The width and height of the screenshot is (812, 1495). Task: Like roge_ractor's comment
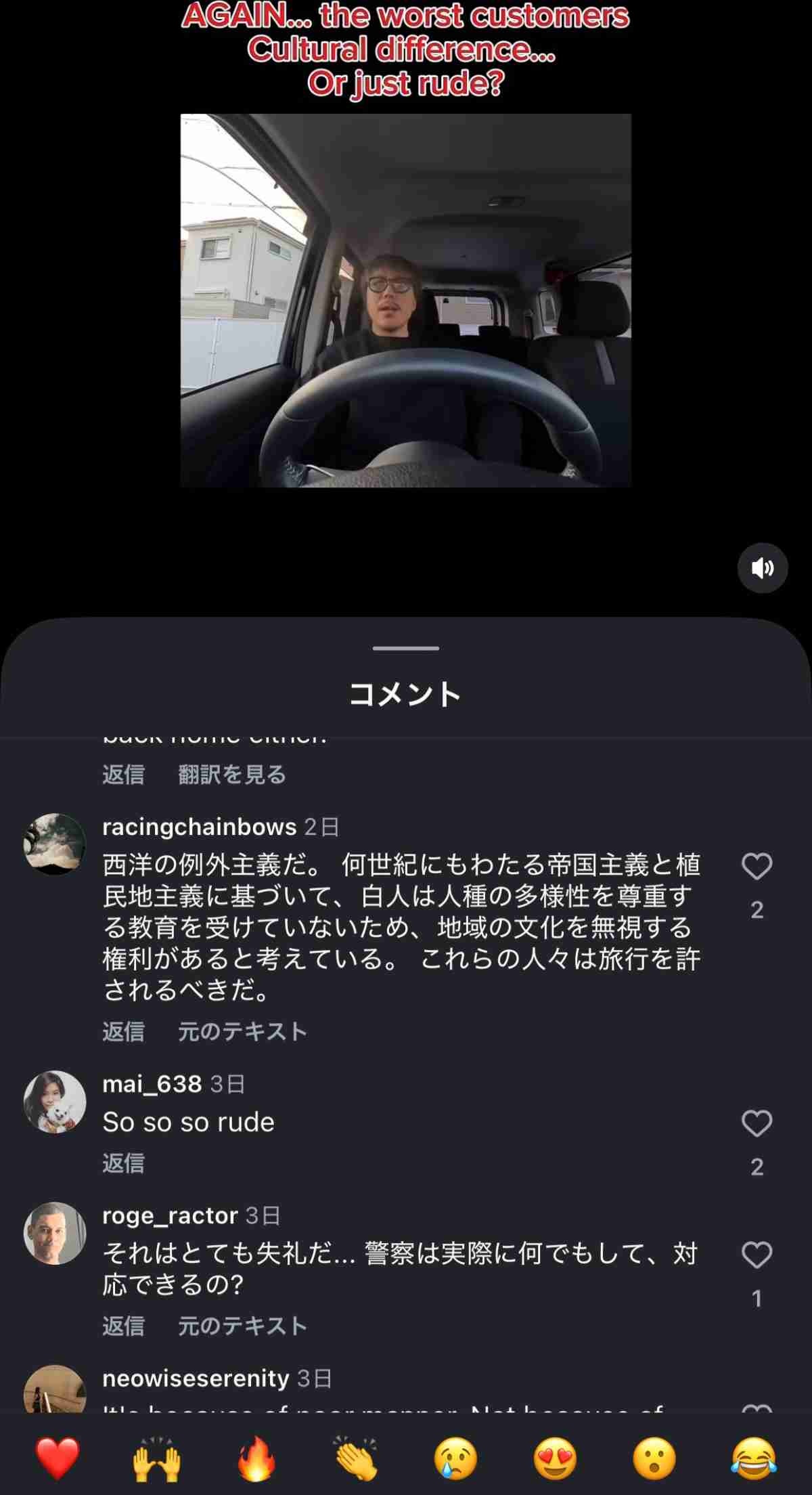coord(757,1255)
